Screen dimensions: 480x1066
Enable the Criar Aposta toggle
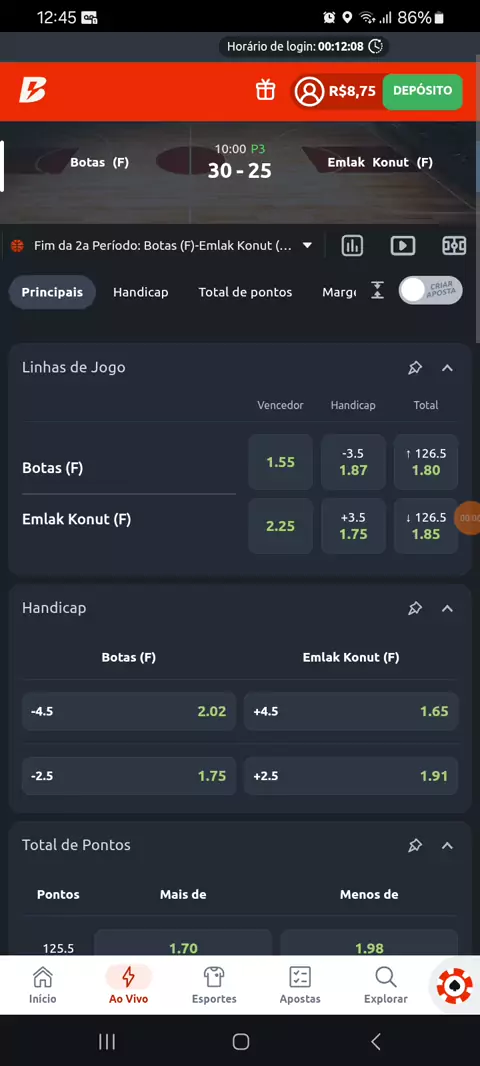pyautogui.click(x=430, y=290)
